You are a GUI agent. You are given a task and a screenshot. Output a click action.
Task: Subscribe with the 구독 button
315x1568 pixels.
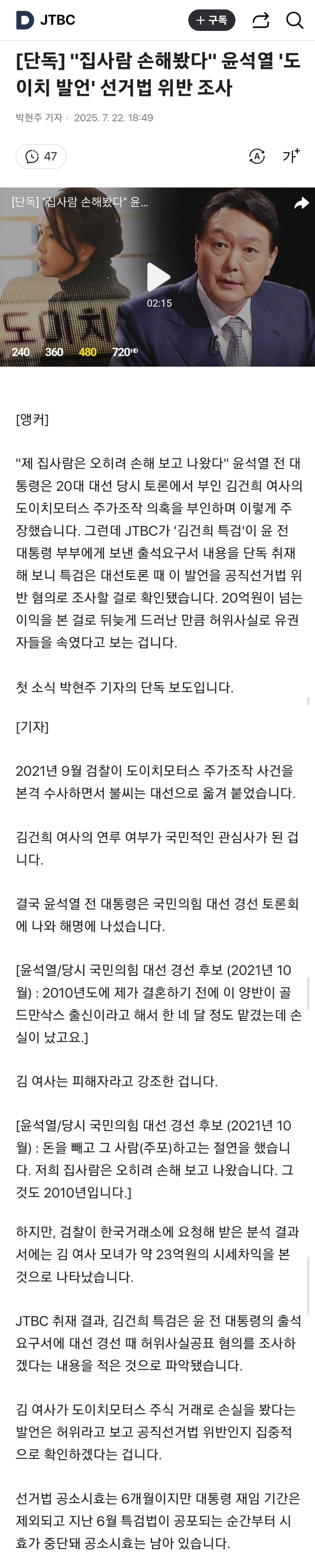(x=211, y=20)
